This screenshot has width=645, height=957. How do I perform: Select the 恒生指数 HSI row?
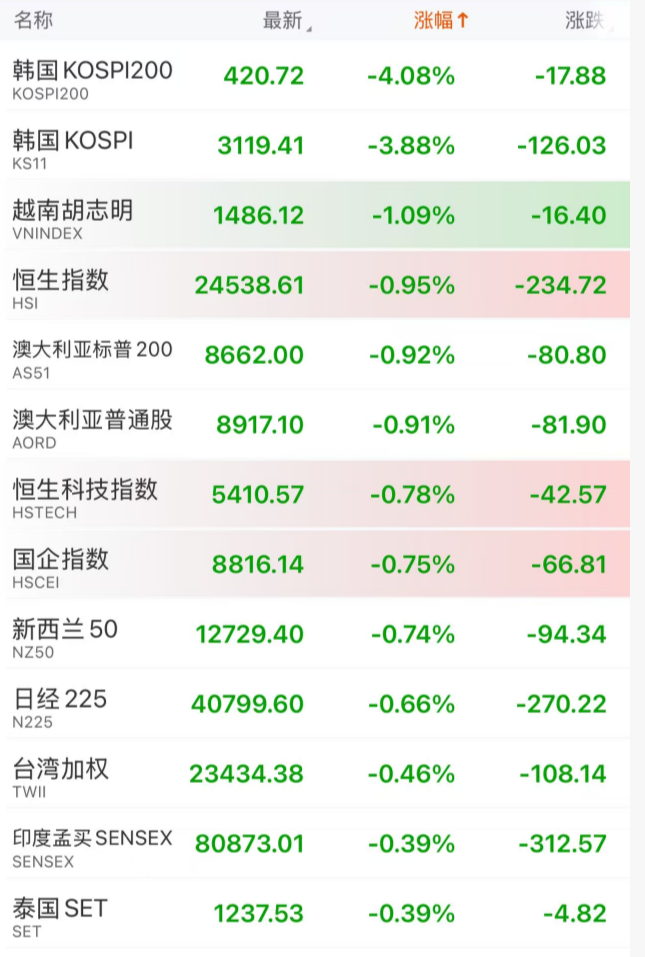tap(60, 287)
